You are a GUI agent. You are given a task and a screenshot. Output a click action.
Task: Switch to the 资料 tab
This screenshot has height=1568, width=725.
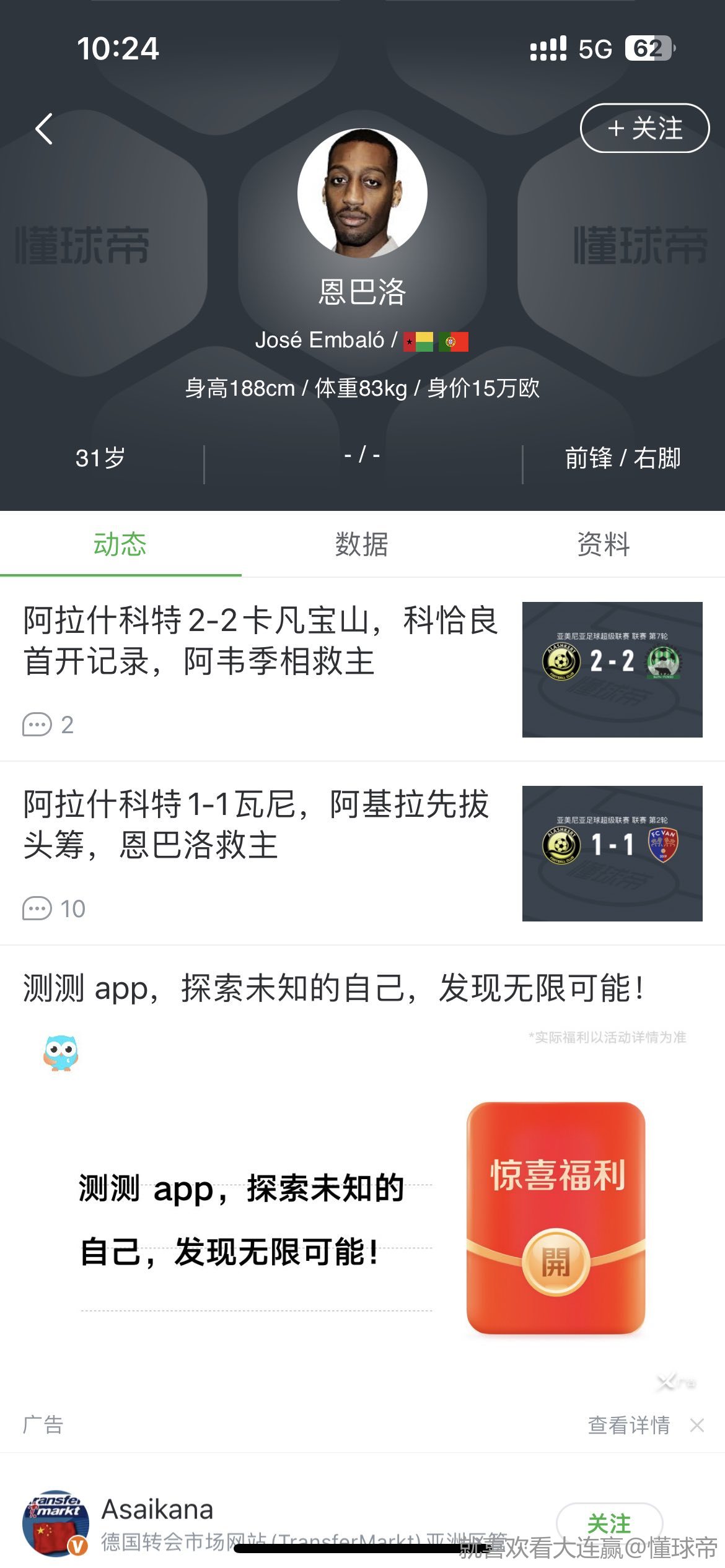coord(604,544)
